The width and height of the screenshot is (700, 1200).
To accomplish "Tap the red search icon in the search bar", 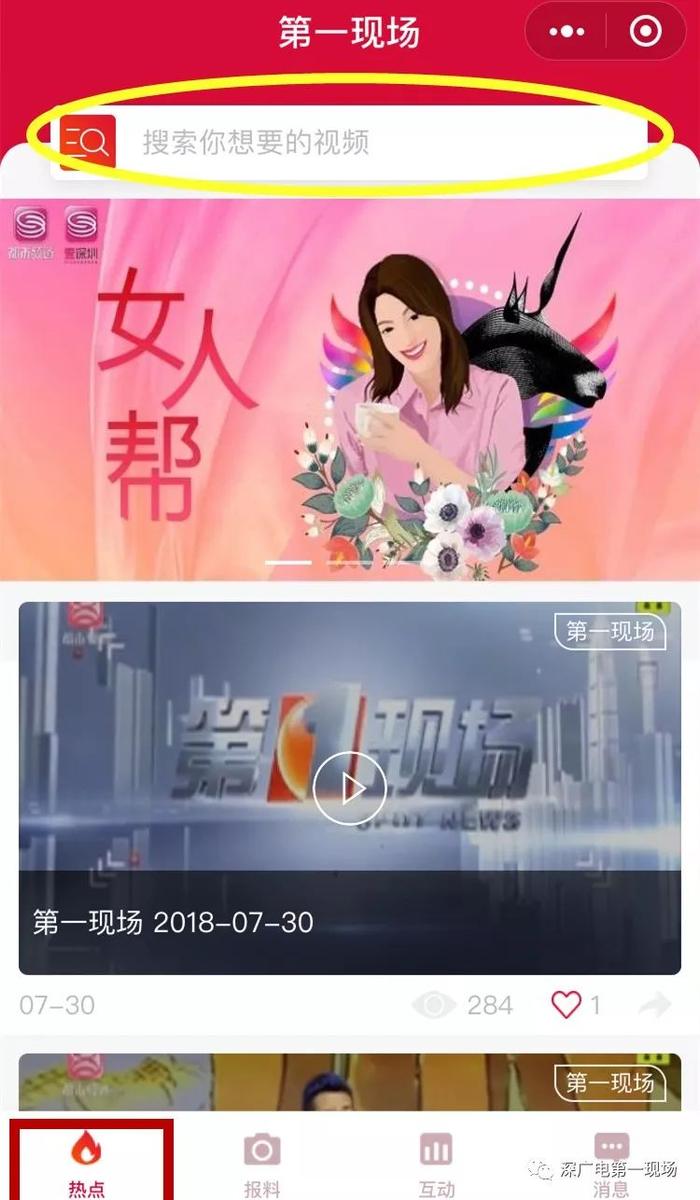I will pyautogui.click(x=88, y=142).
